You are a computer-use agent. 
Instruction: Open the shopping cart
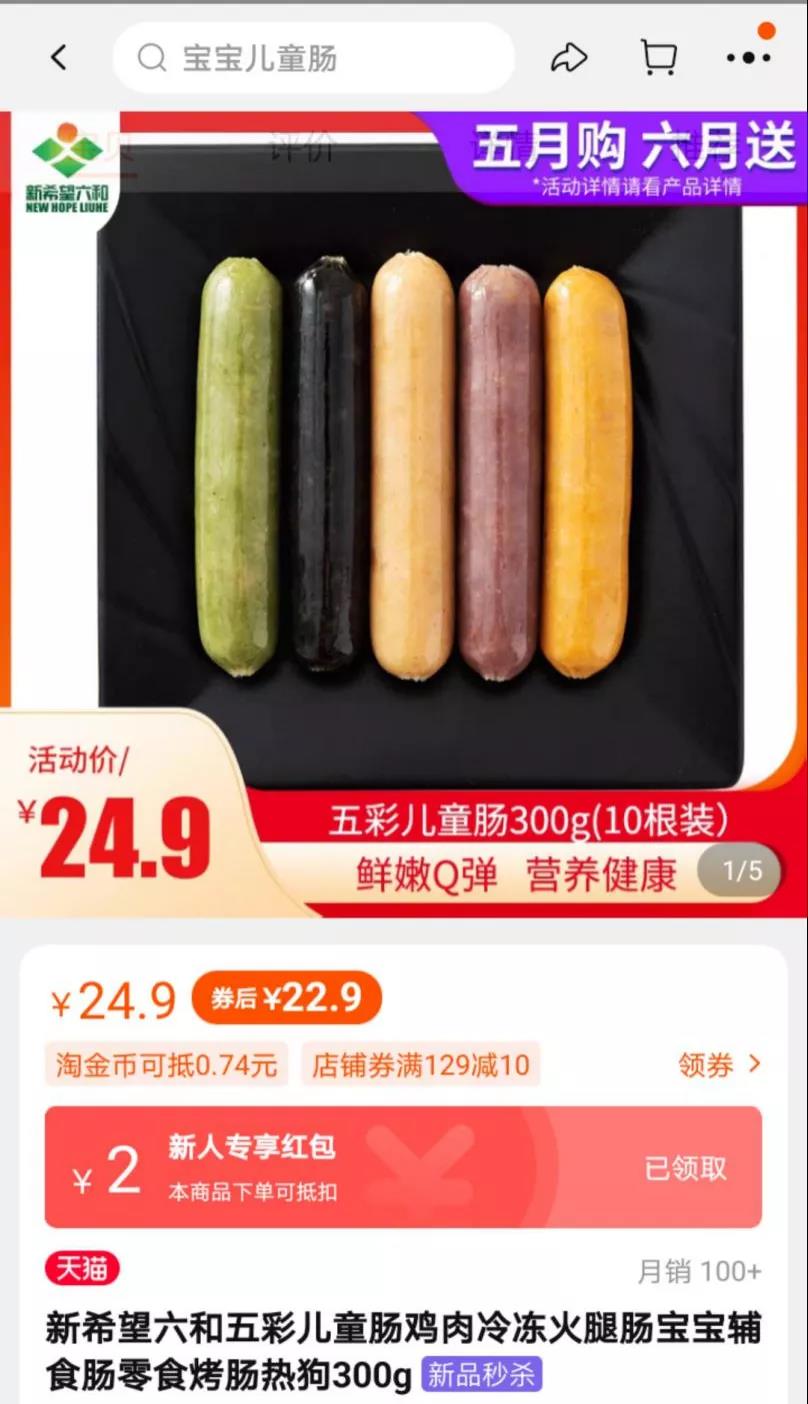click(659, 58)
